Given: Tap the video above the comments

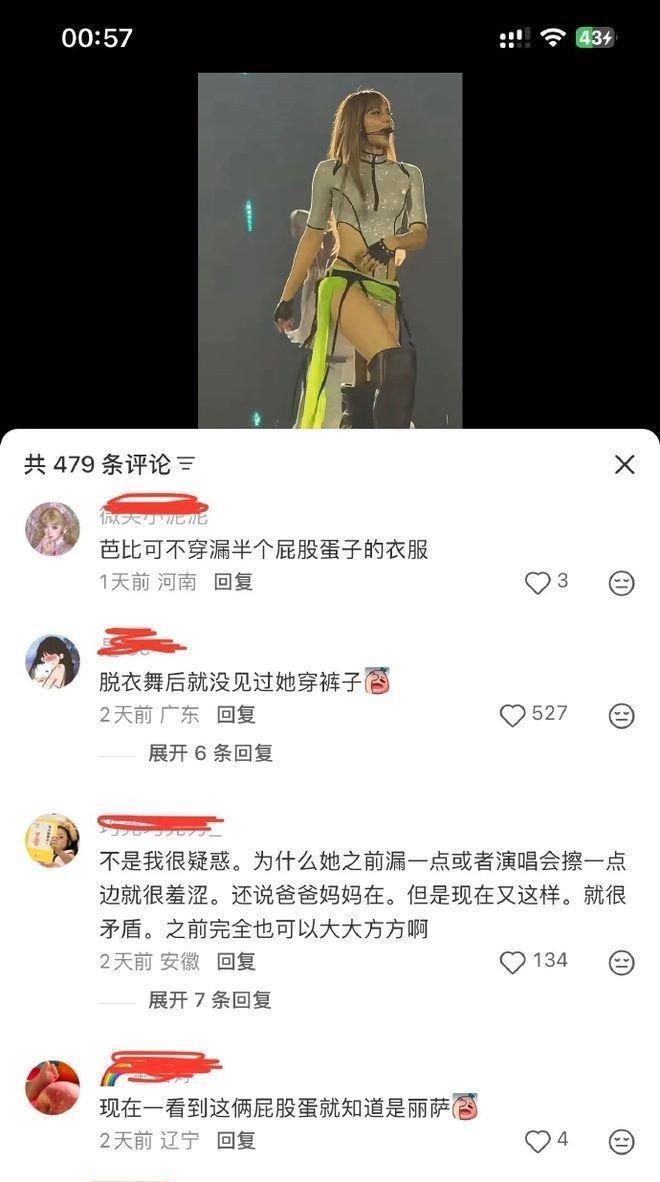Looking at the screenshot, I should click(330, 250).
